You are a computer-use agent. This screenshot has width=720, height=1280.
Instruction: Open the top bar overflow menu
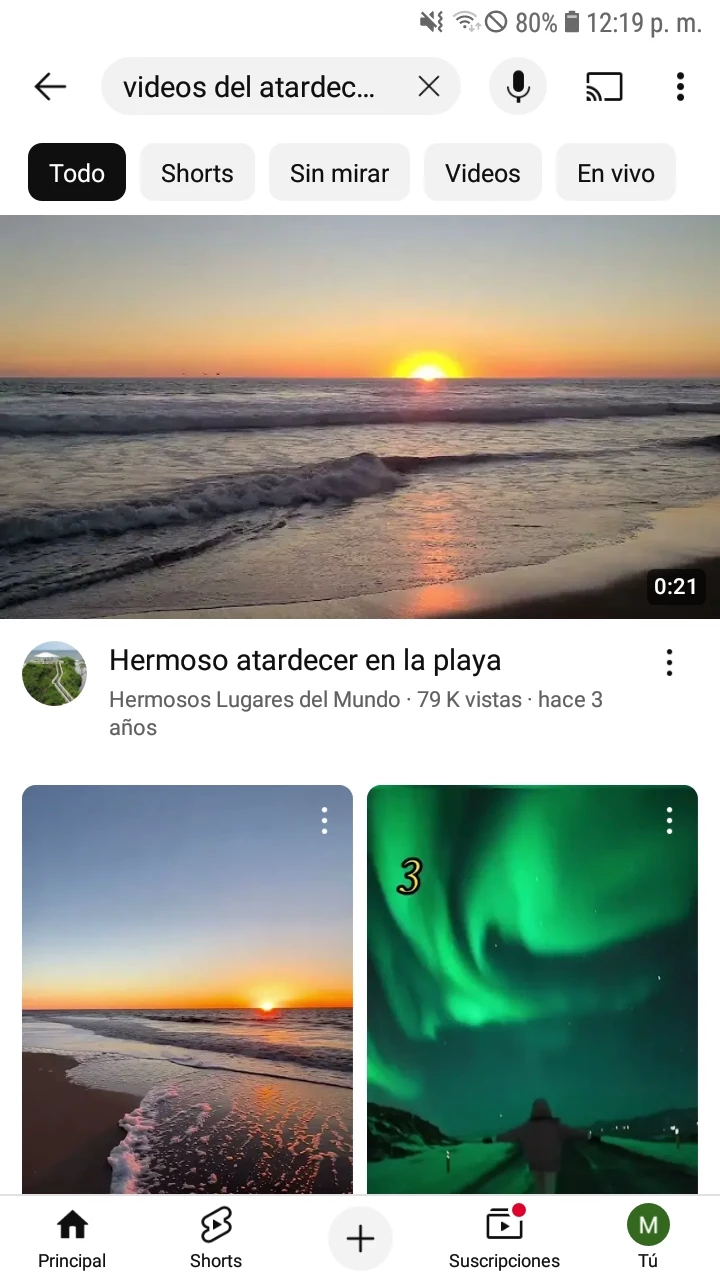[x=680, y=87]
